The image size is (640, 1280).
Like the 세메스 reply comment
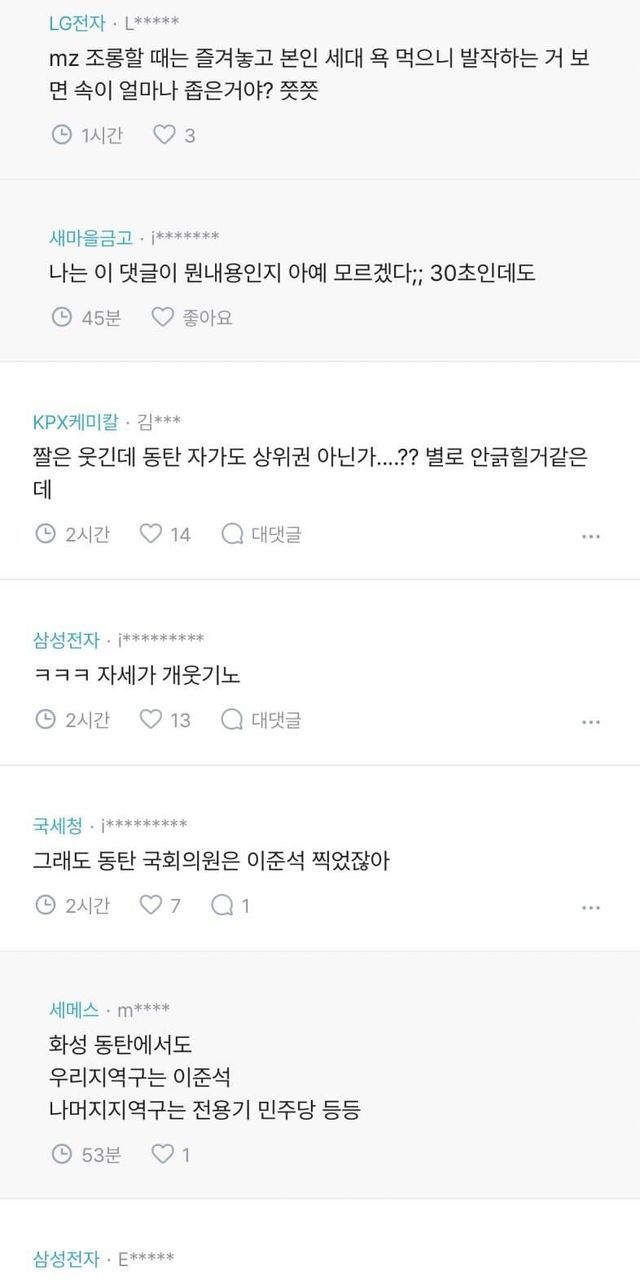tap(163, 1154)
